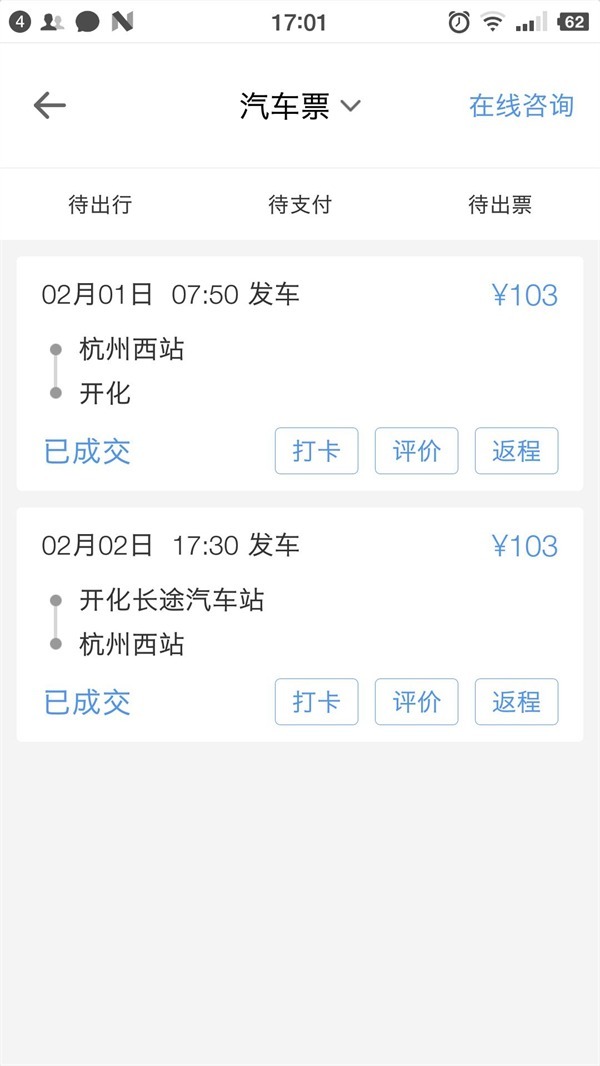Tap 评价 on the 02月01日 order
The width and height of the screenshot is (600, 1066).
coord(416,451)
